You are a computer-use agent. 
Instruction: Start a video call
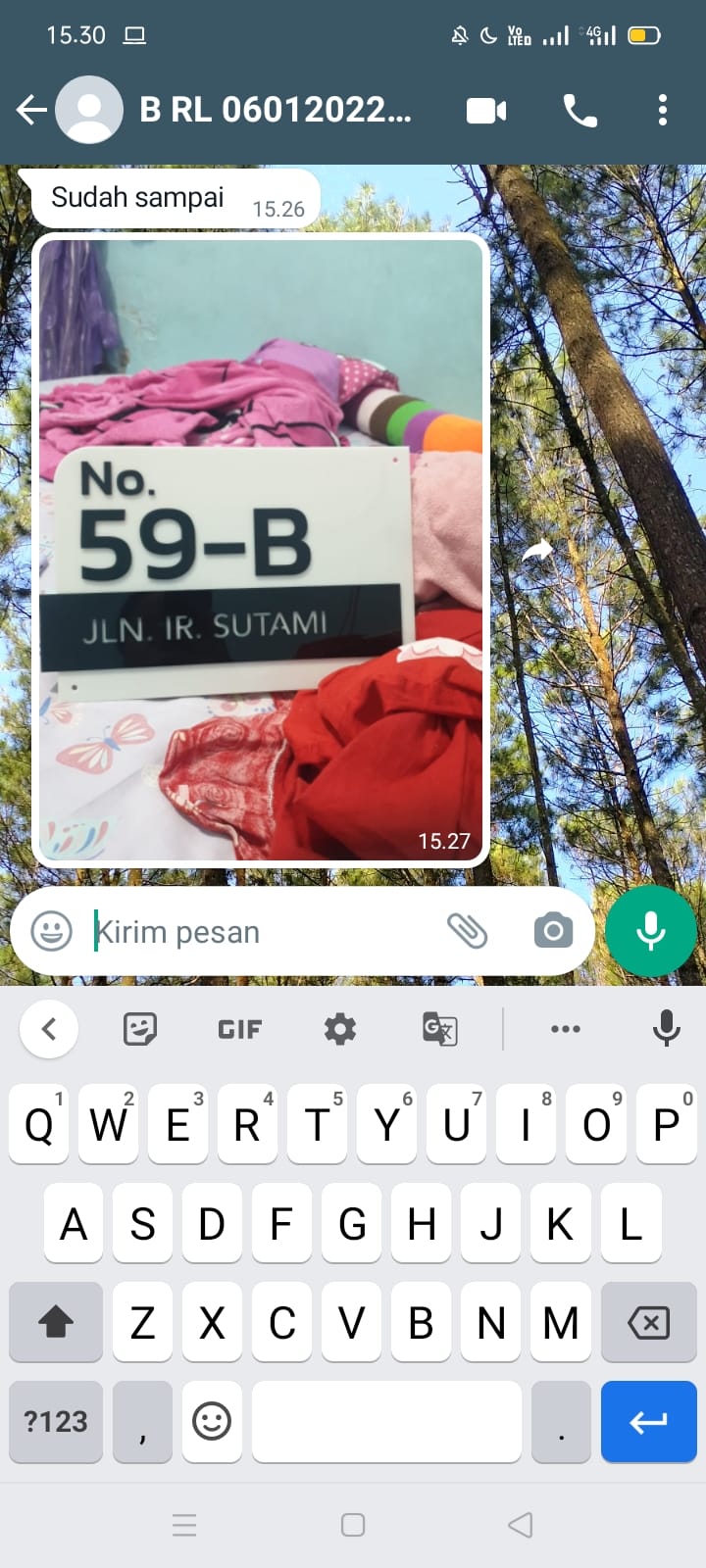(x=486, y=111)
